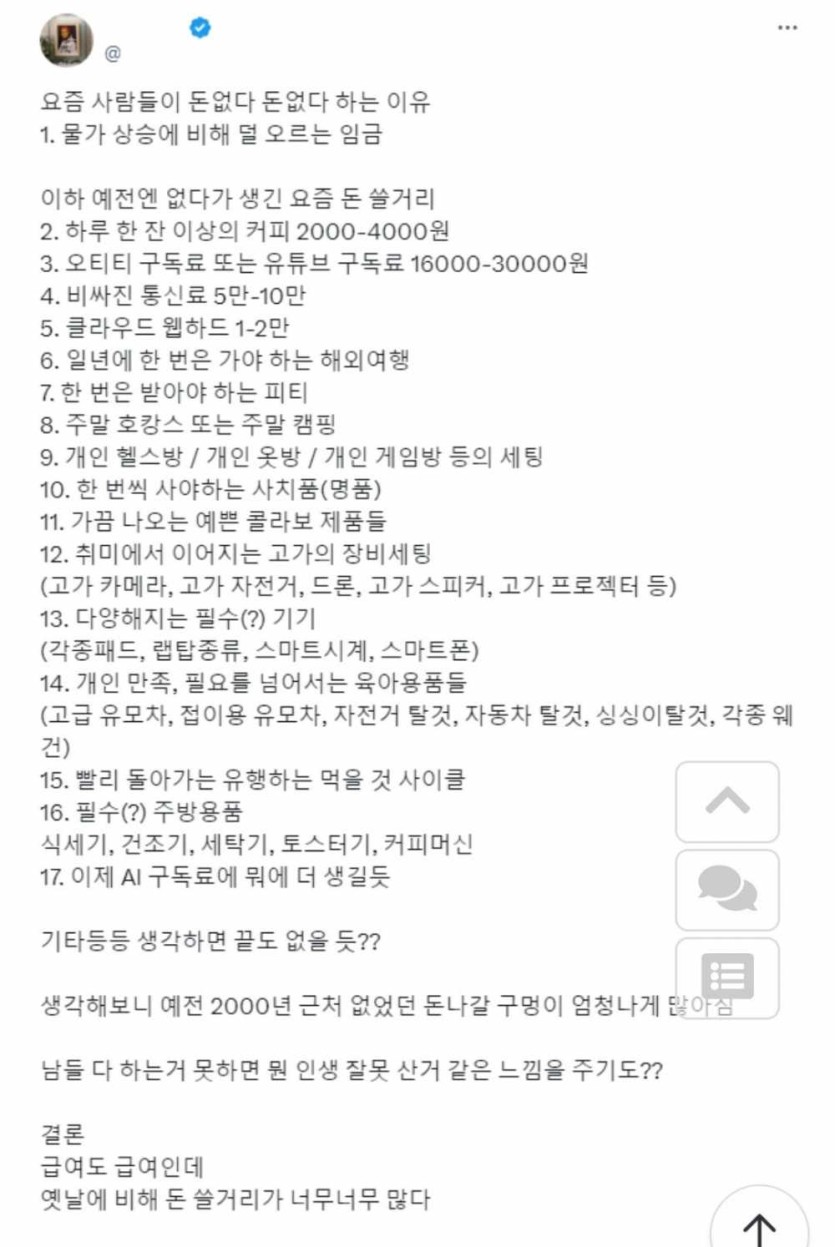835x1247 pixels.
Task: Open the comments via the speech-bubble button
Action: (x=727, y=889)
